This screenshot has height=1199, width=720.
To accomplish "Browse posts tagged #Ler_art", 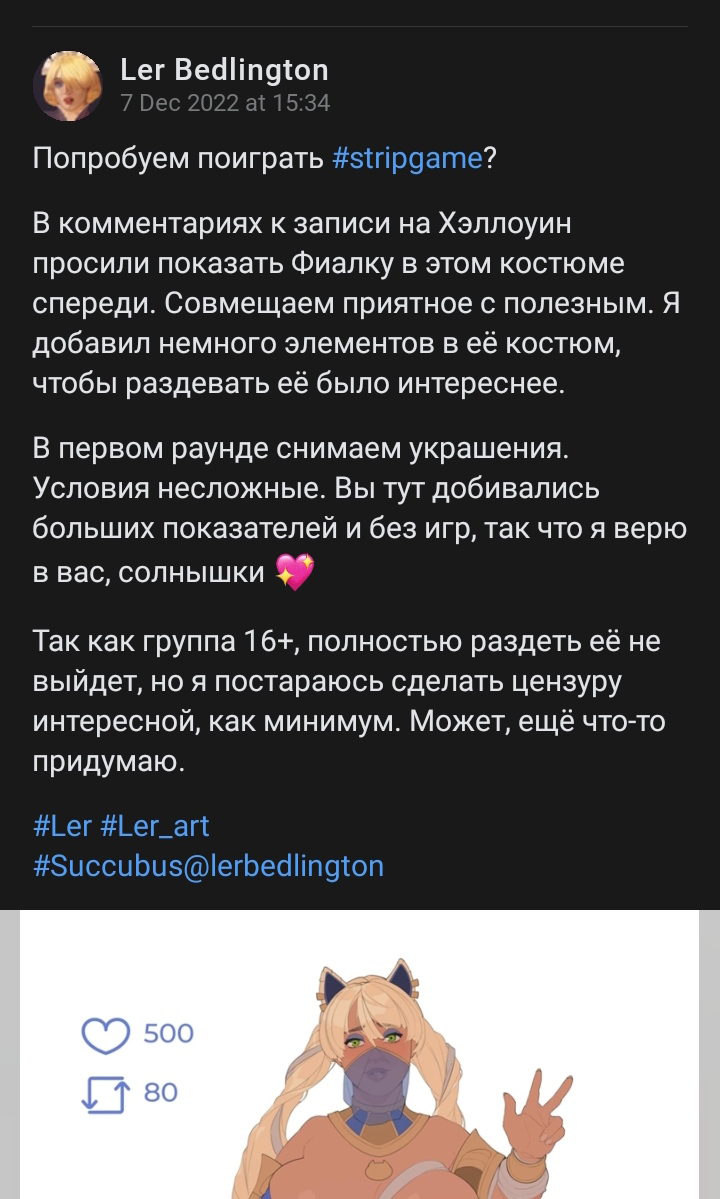I will (x=155, y=826).
